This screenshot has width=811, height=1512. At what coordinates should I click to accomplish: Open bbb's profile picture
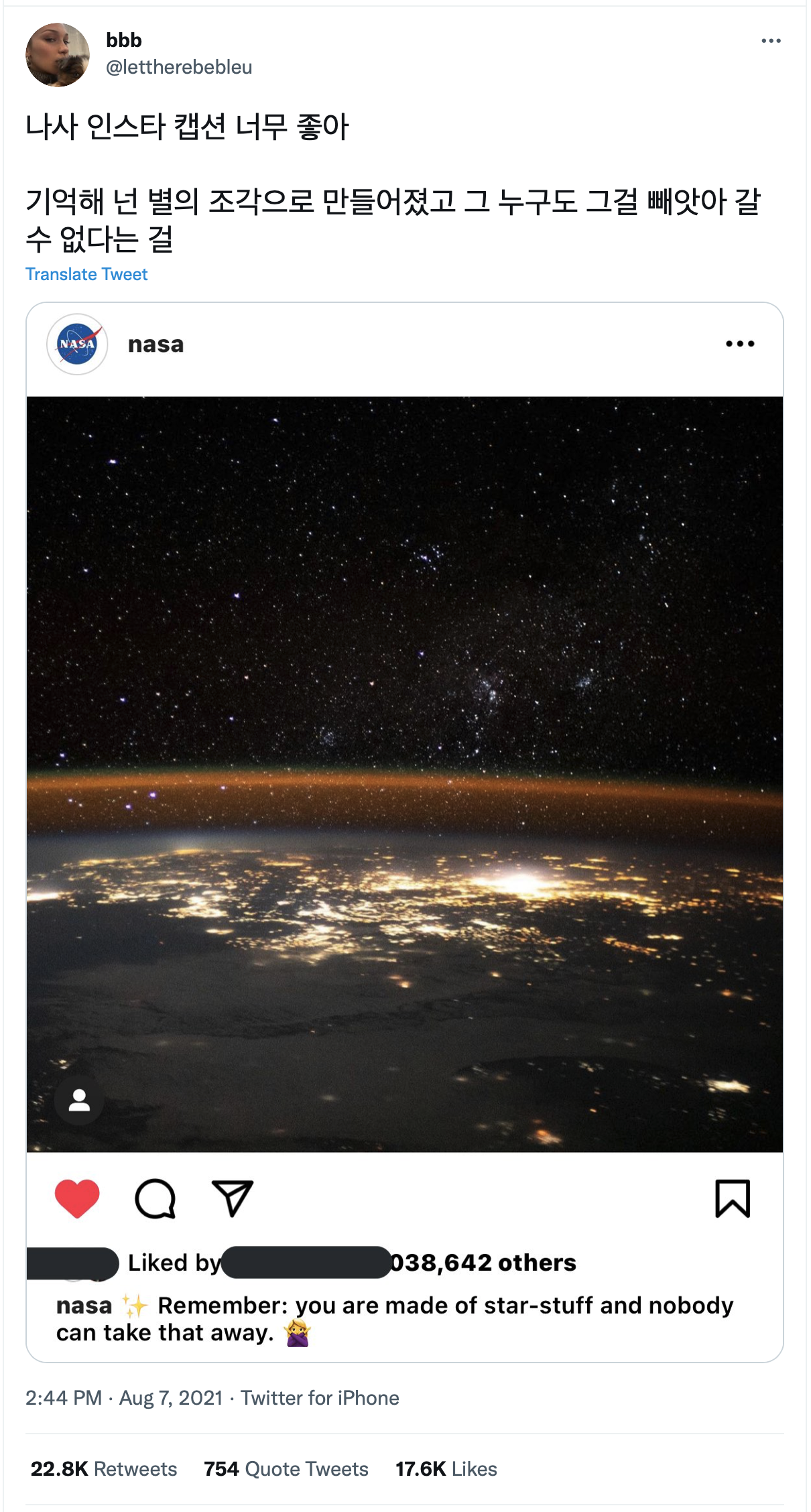pyautogui.click(x=58, y=55)
